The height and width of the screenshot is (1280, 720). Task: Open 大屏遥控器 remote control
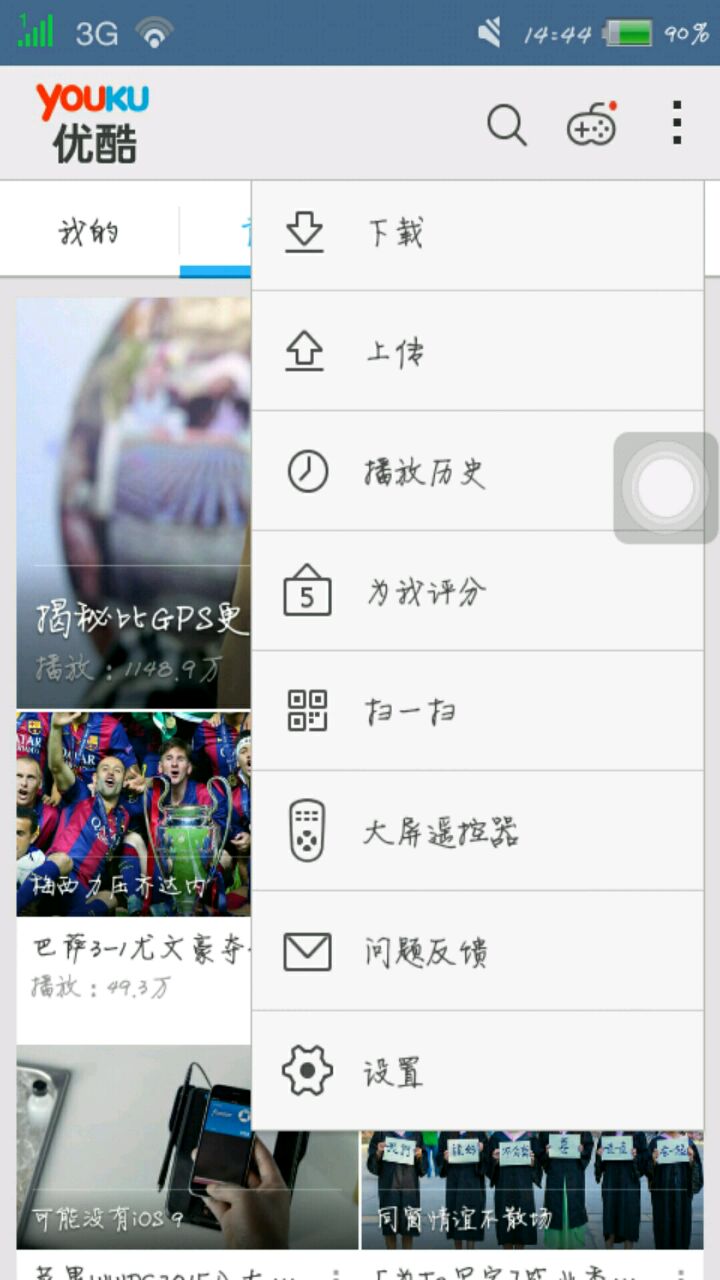tap(477, 831)
